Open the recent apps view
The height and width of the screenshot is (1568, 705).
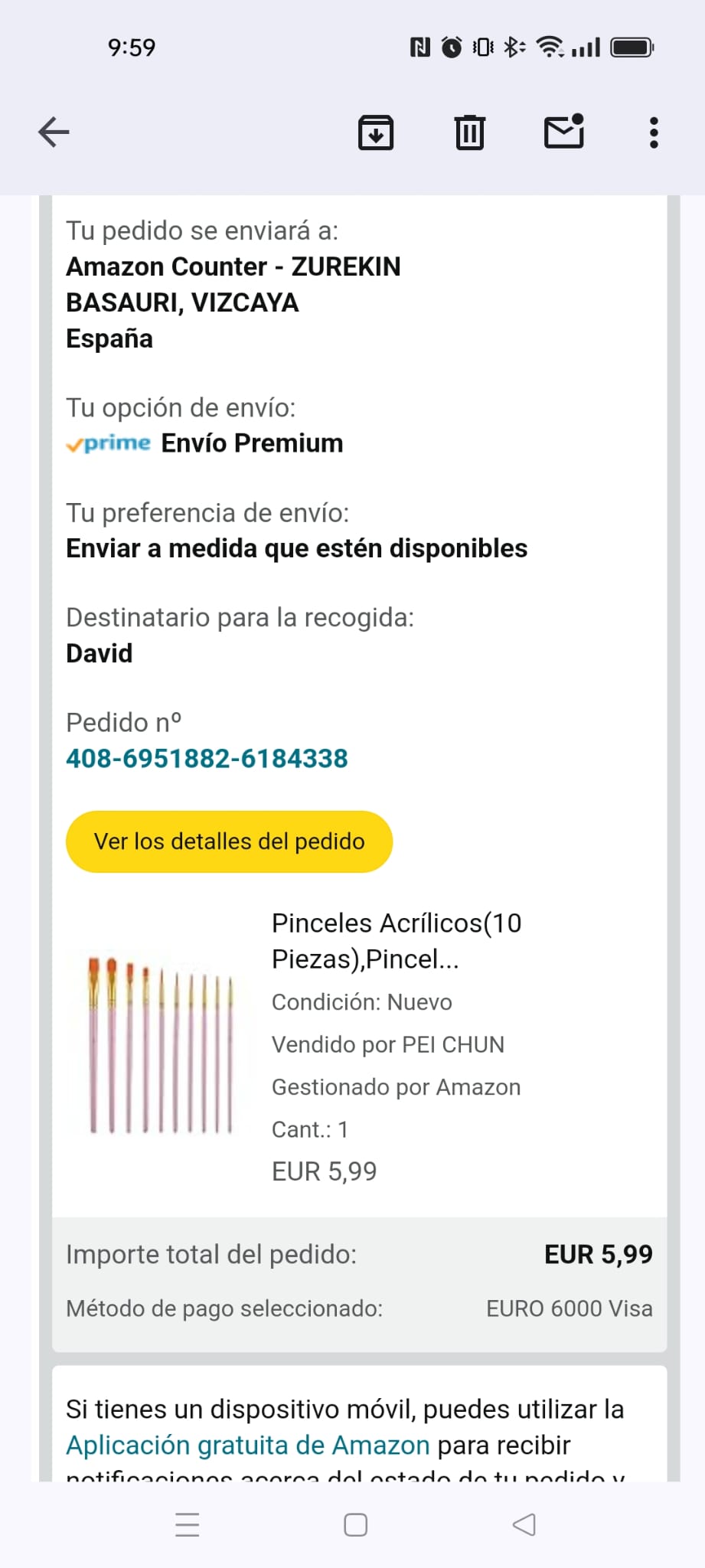pyautogui.click(x=188, y=1524)
